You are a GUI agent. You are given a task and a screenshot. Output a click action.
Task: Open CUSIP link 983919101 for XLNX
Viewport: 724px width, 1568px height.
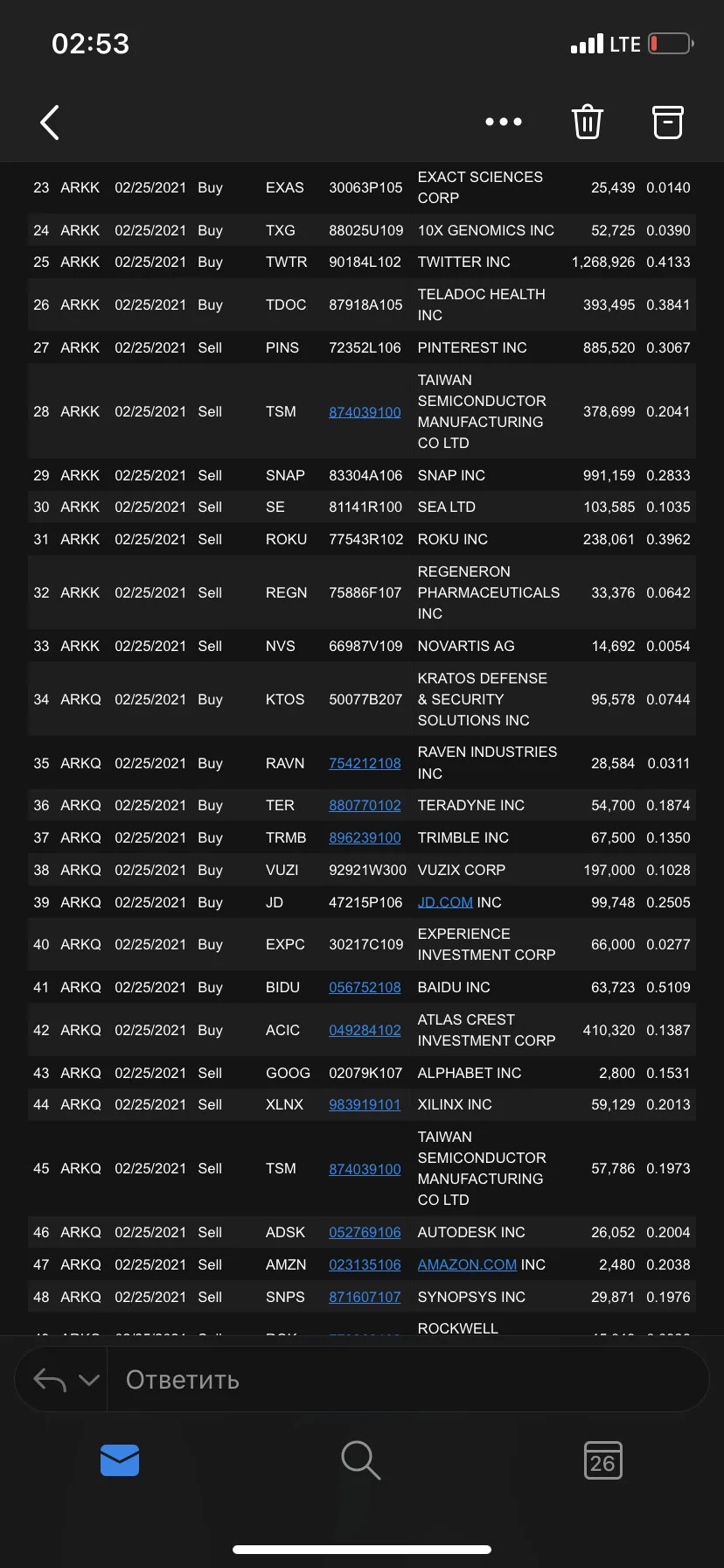point(365,1104)
